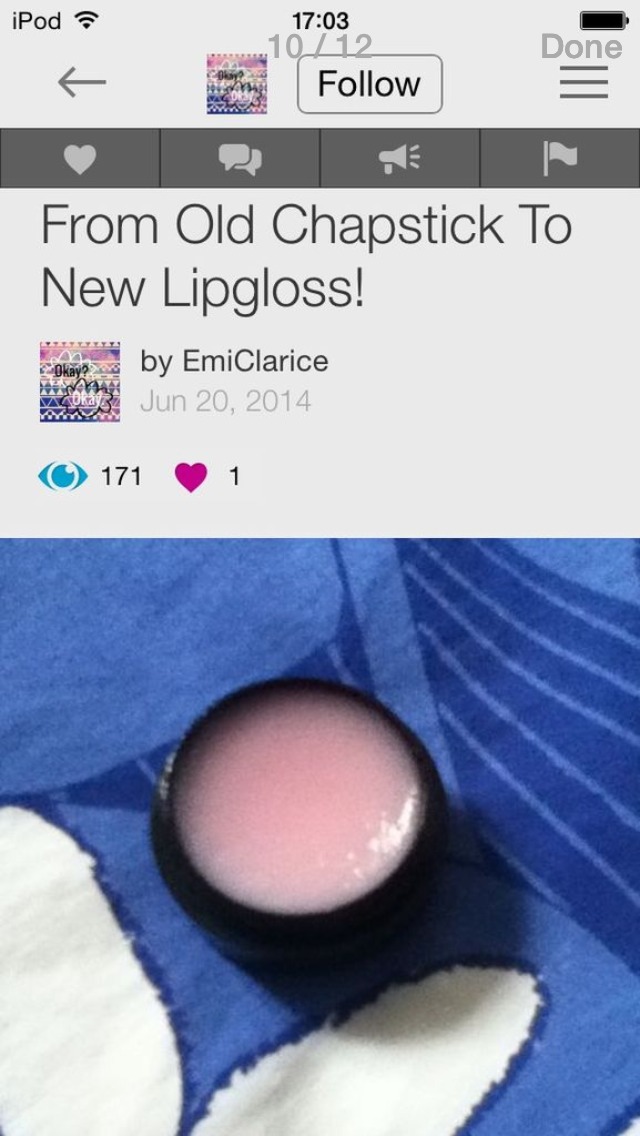Tap Done at top right
The width and height of the screenshot is (640, 1136).
point(581,46)
